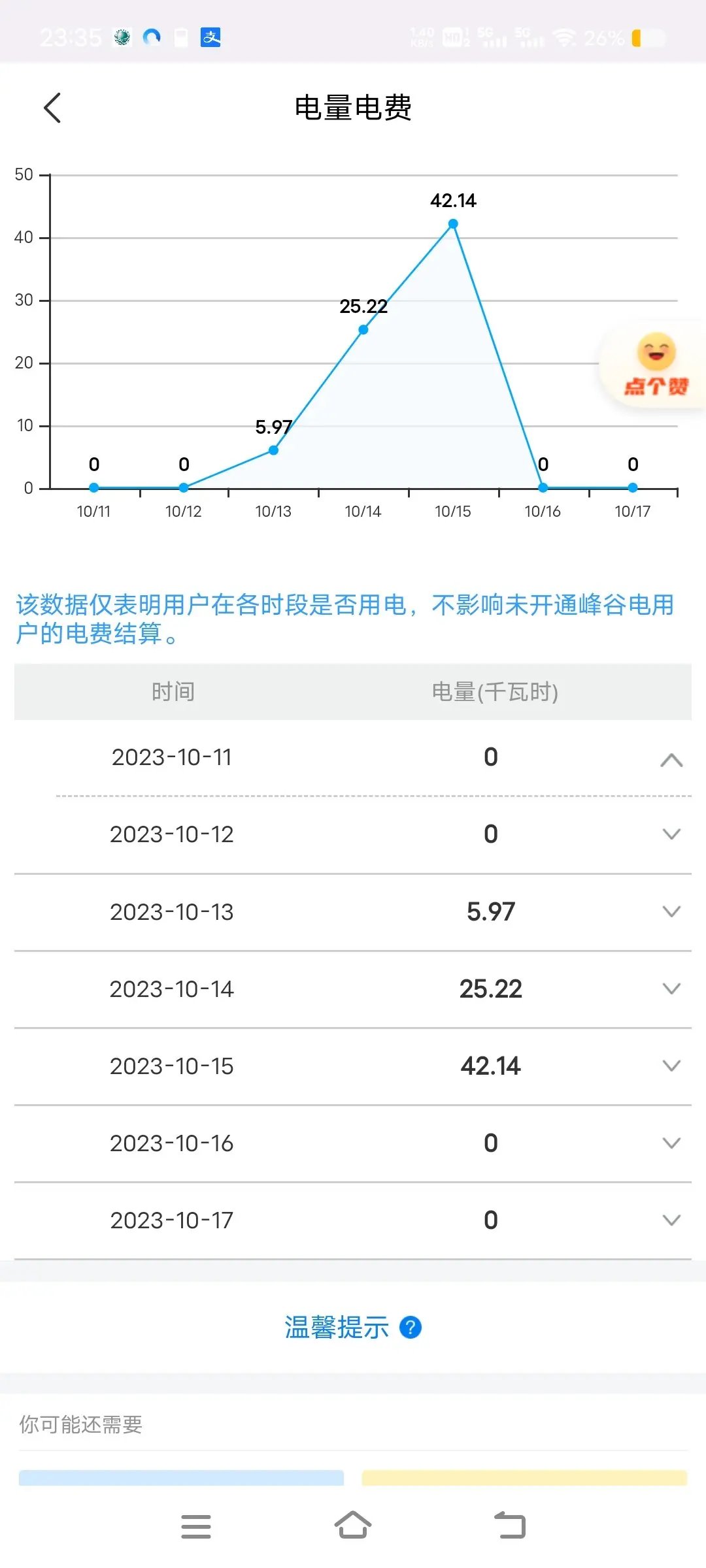Expand the 2023-10-13 usage details
The height and width of the screenshot is (1568, 706).
(671, 911)
